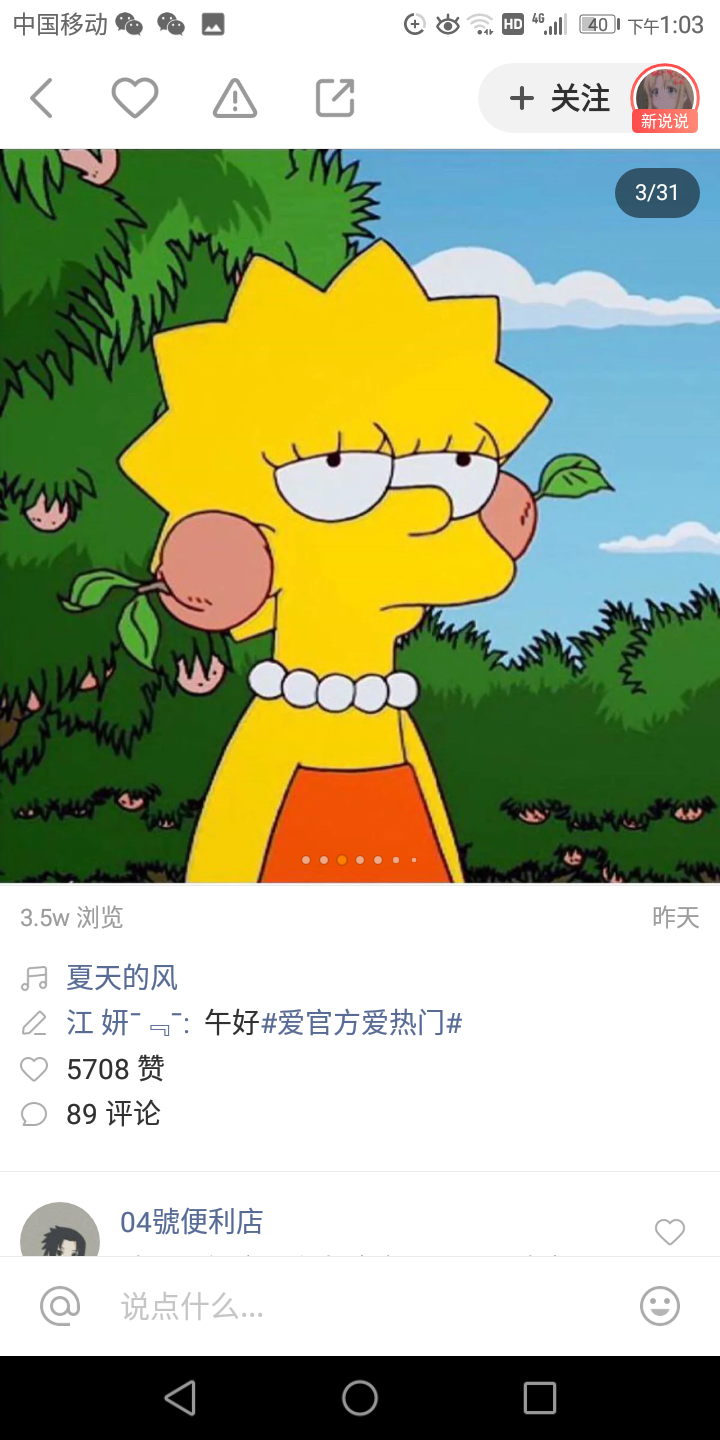Viewport: 720px width, 1440px height.
Task: Return to the system home screen
Action: click(360, 1398)
